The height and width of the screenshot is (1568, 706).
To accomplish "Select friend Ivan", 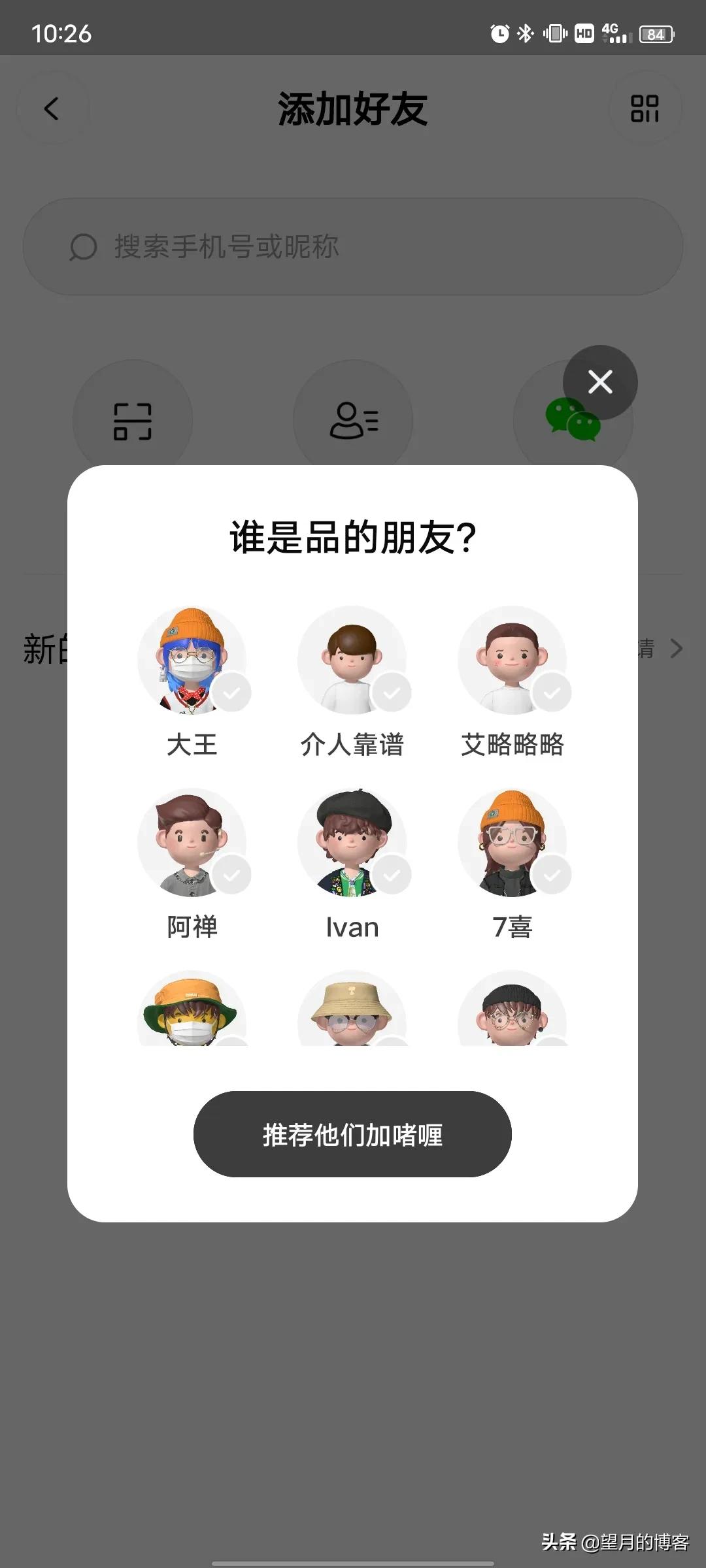I will (352, 843).
